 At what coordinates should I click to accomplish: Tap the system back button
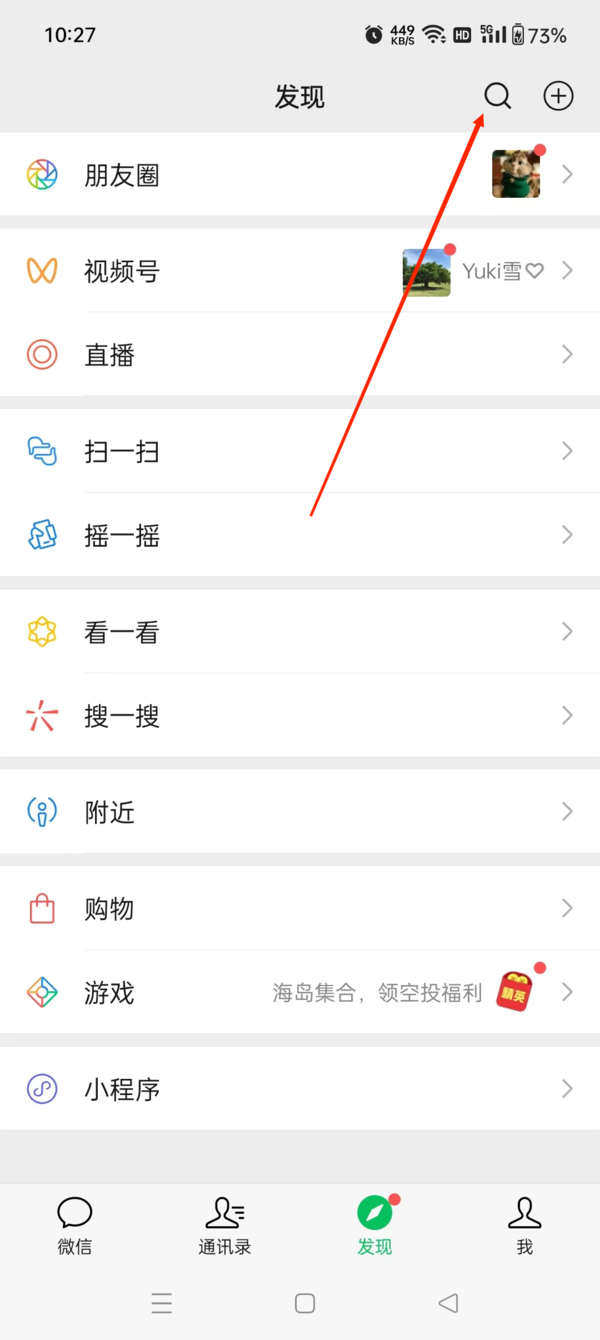click(448, 1303)
